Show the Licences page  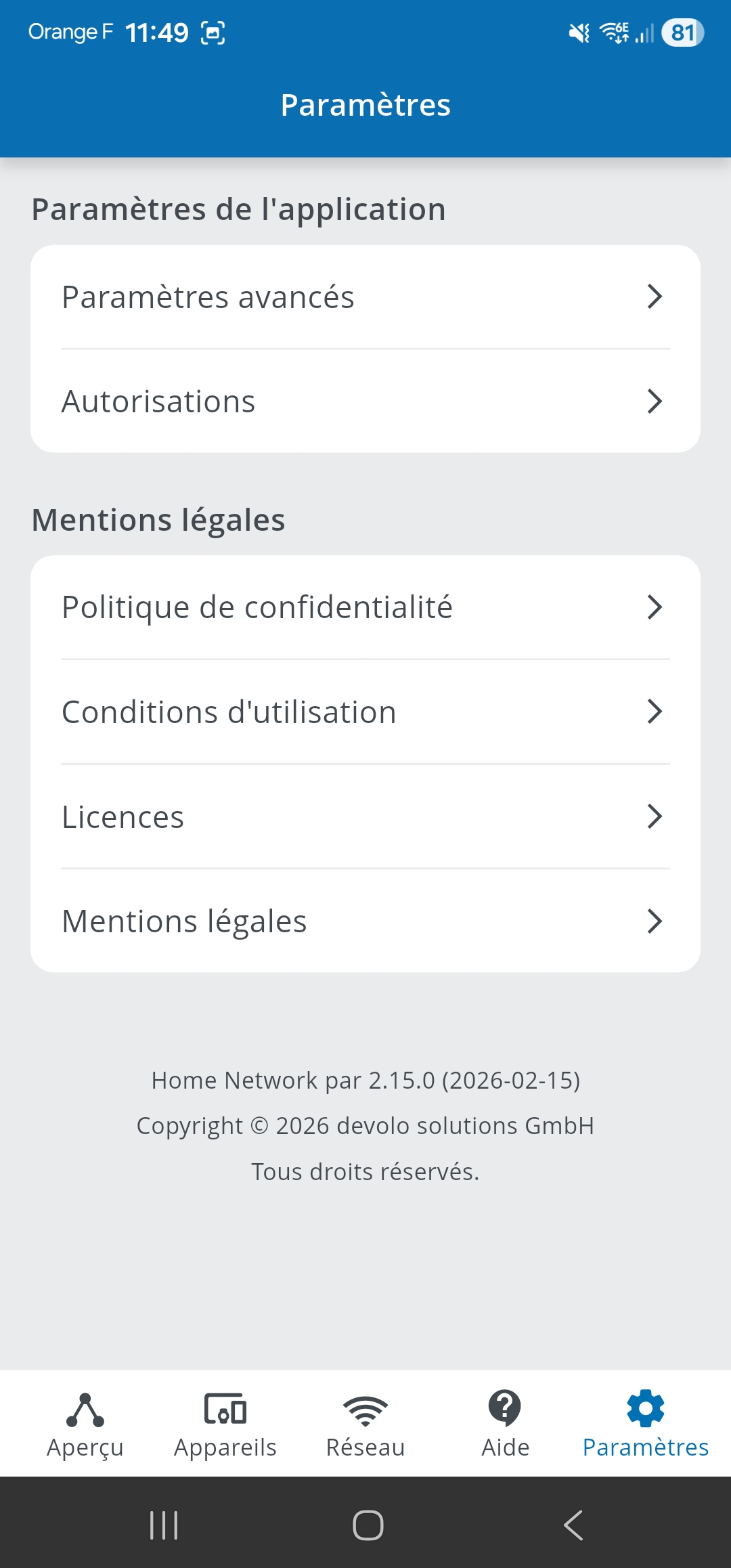364,817
